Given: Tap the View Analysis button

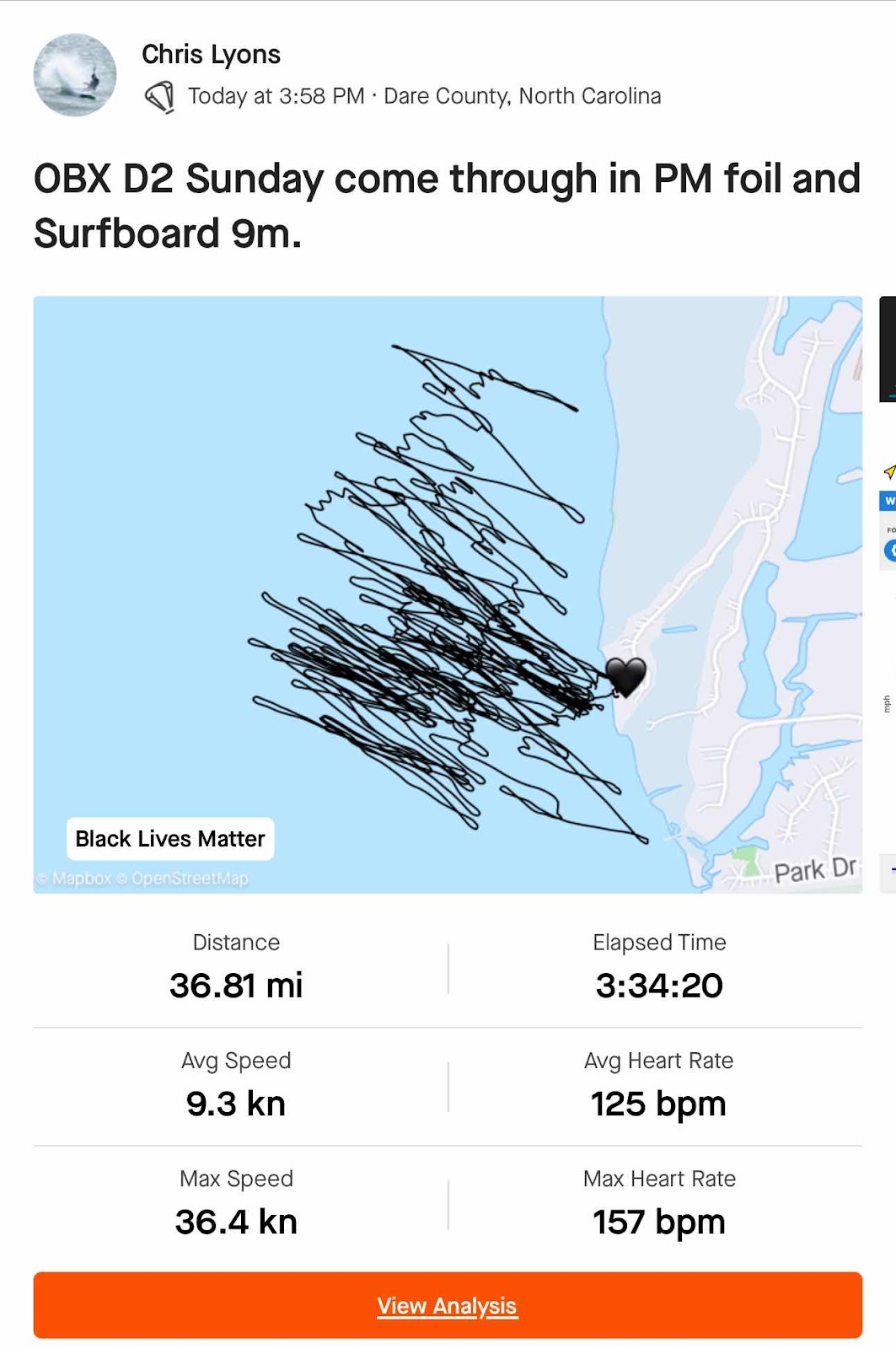Looking at the screenshot, I should [447, 1304].
